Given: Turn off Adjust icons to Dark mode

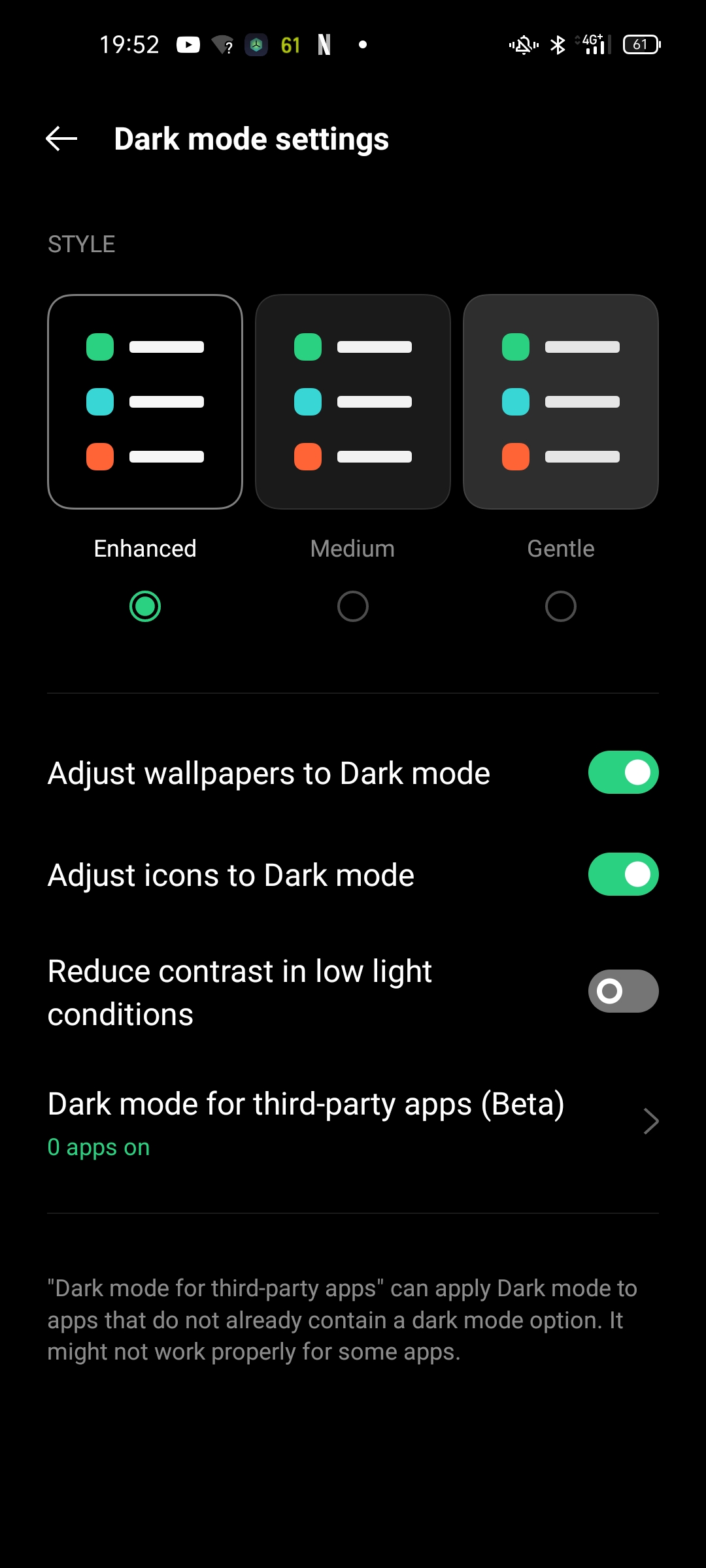Looking at the screenshot, I should (x=623, y=874).
